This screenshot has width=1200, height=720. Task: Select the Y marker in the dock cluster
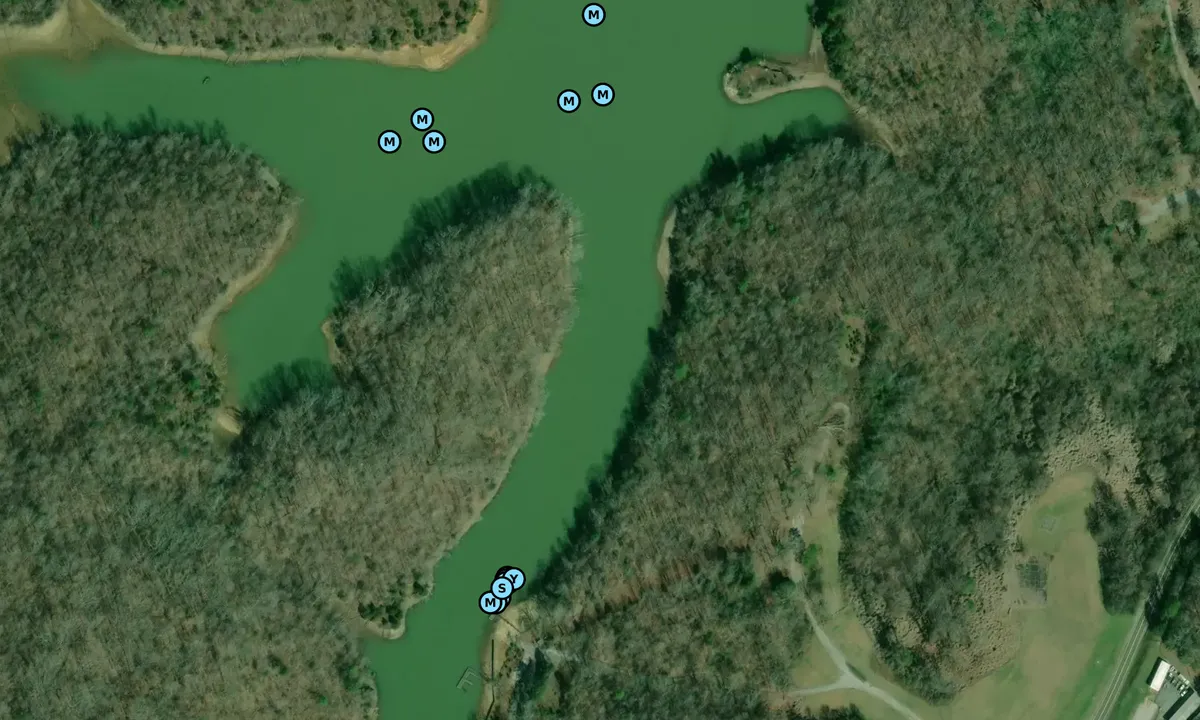click(515, 577)
